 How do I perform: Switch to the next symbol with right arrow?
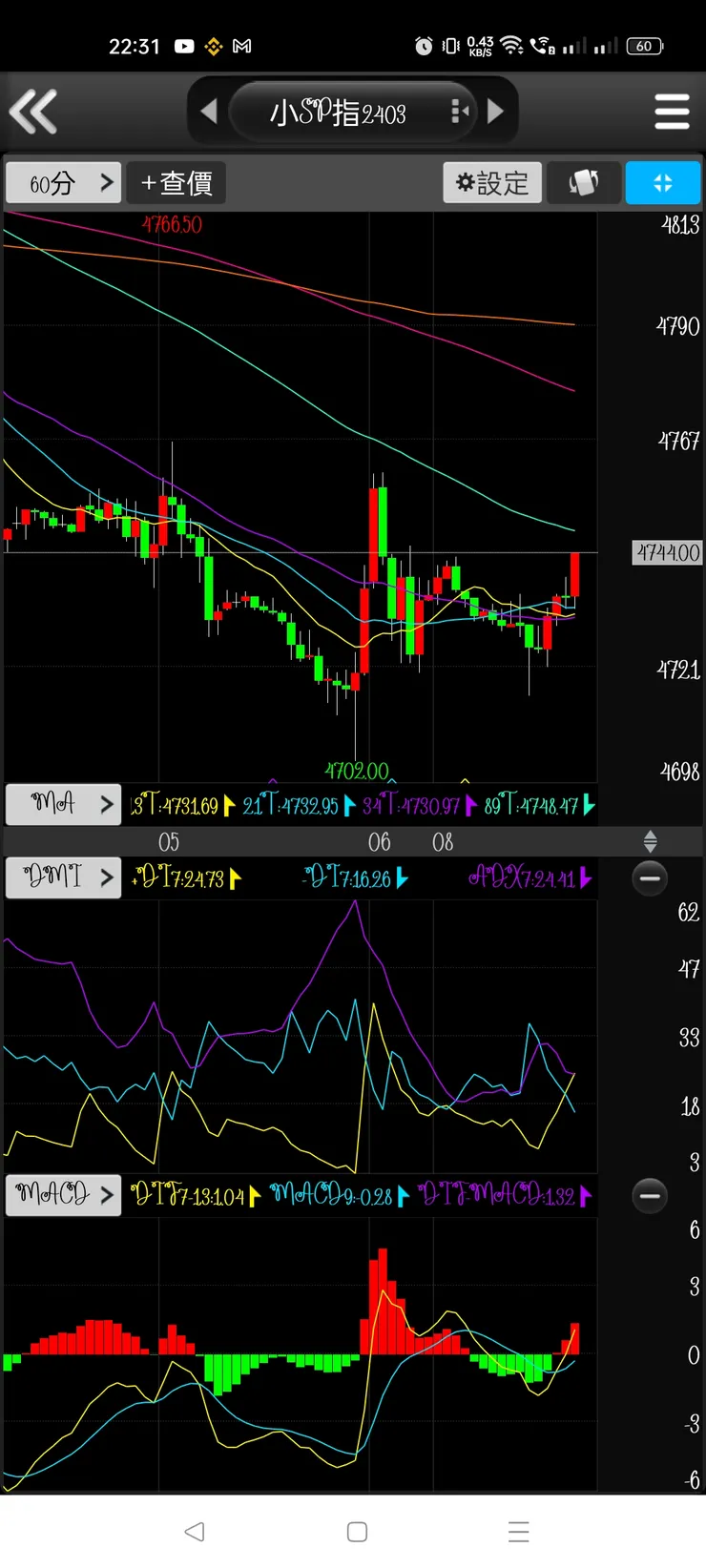tap(495, 112)
